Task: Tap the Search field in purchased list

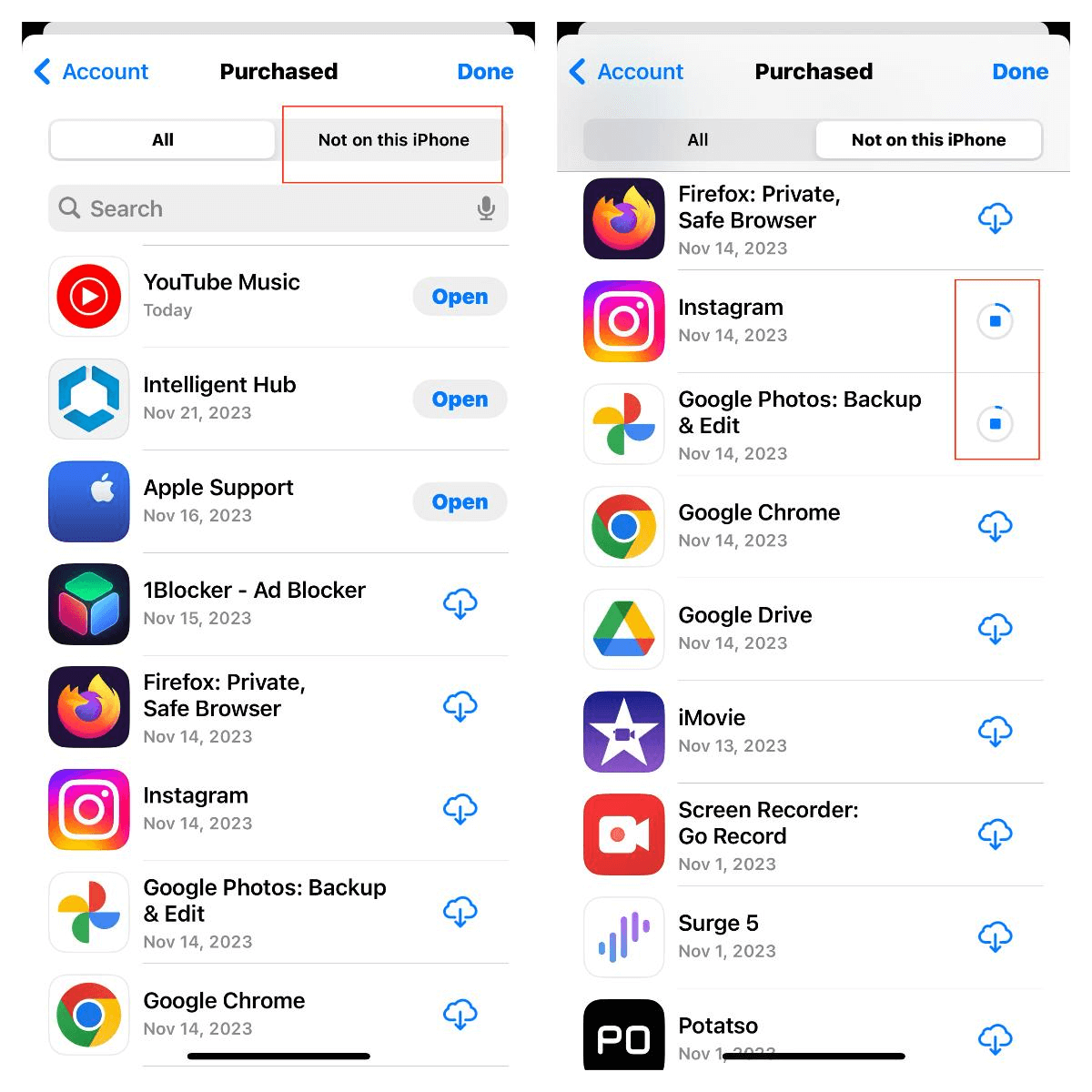Action: coord(264,208)
